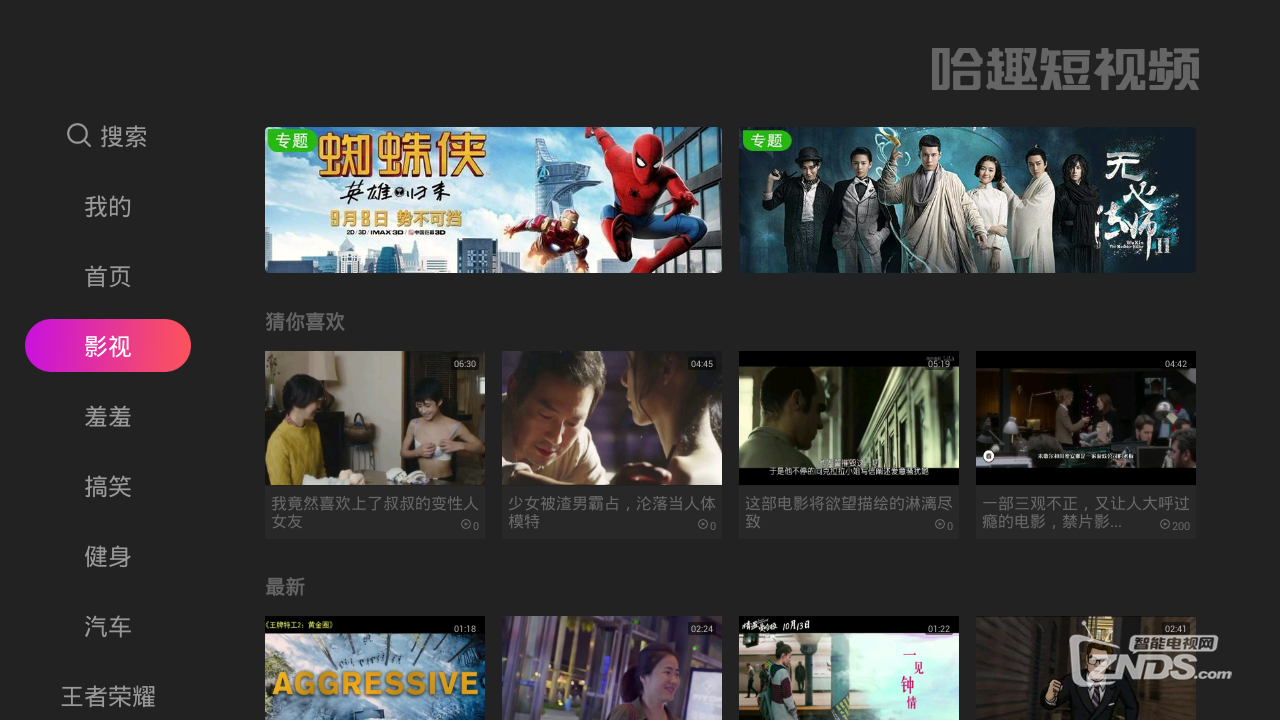This screenshot has height=720, width=1280.
Task: Go to the 王者荣耀 category
Action: point(108,697)
